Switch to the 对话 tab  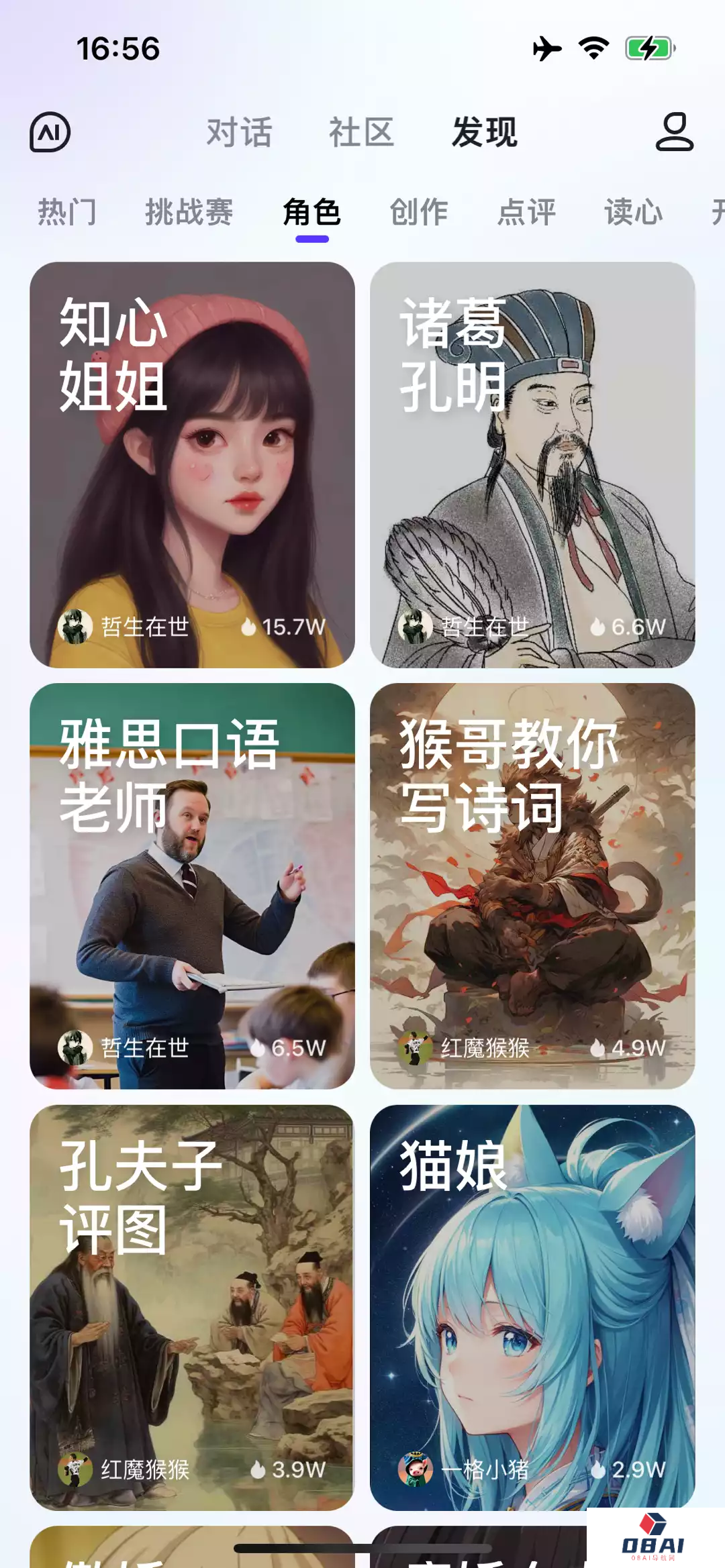(239, 132)
